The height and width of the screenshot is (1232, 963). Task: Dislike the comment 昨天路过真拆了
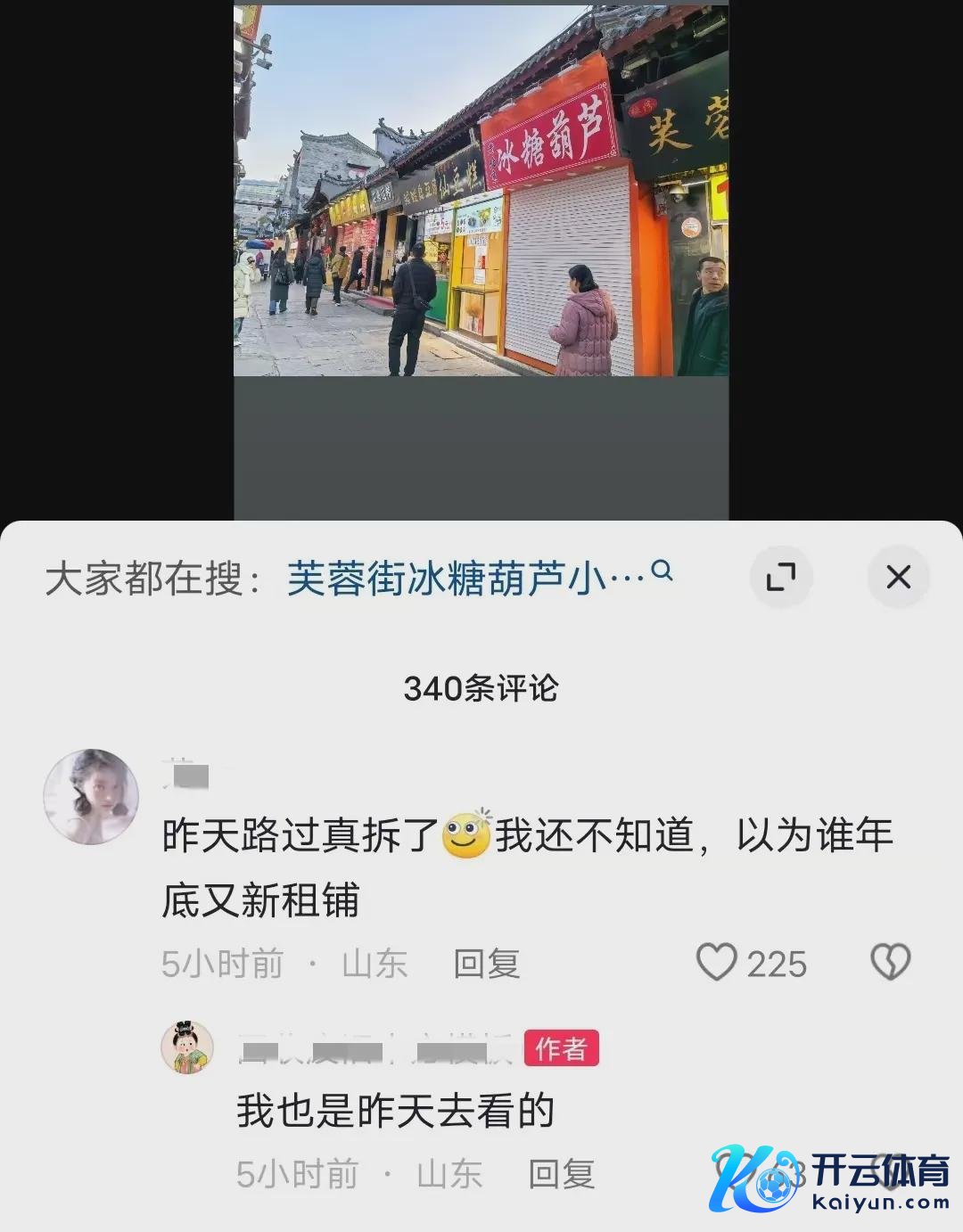[890, 963]
